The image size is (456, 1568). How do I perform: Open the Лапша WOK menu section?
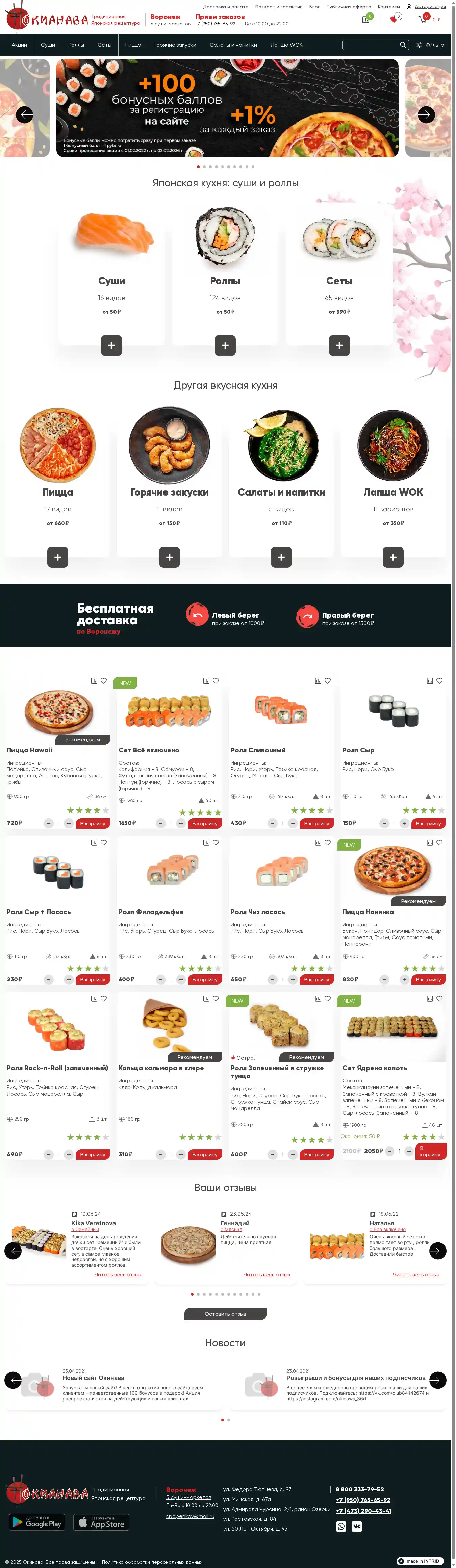coord(286,45)
